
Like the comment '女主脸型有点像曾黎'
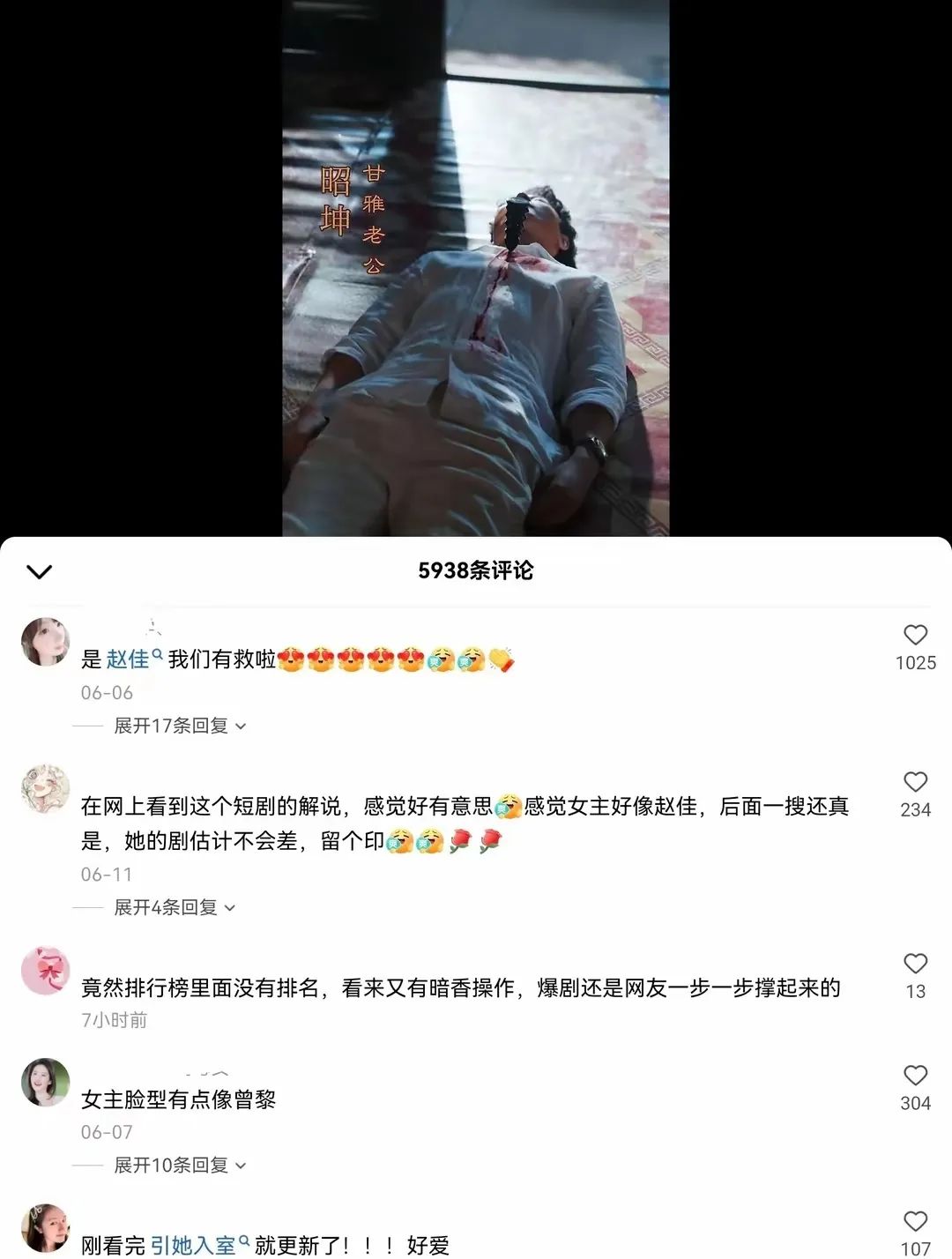click(915, 1076)
